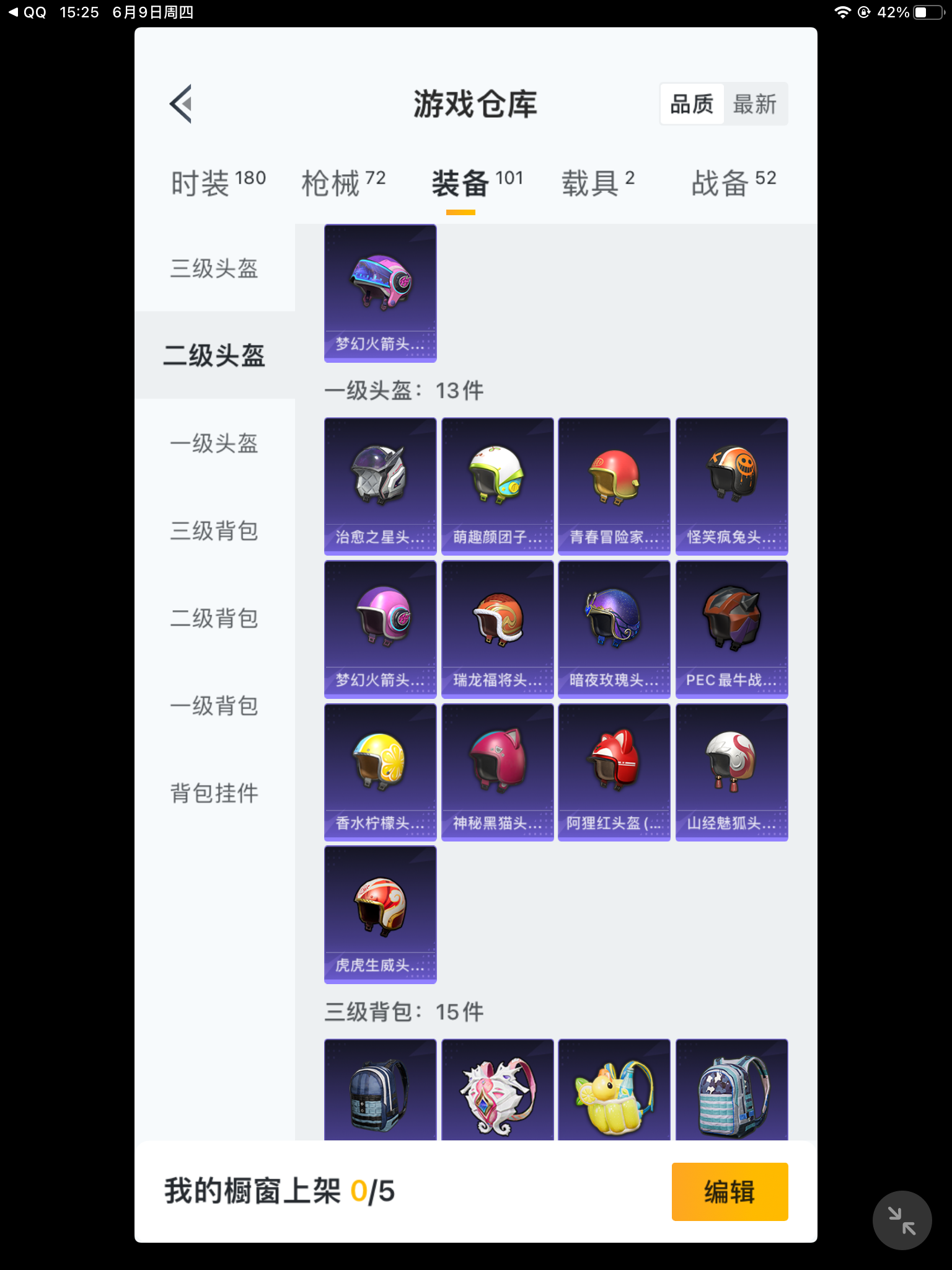
Task: View the 虎虎生威 helmet
Action: click(380, 915)
